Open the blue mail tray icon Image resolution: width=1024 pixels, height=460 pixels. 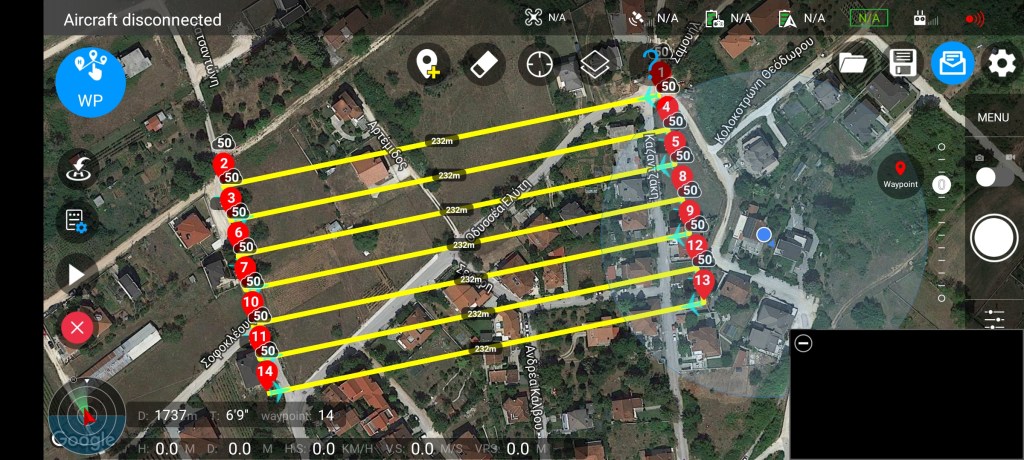[x=952, y=64]
